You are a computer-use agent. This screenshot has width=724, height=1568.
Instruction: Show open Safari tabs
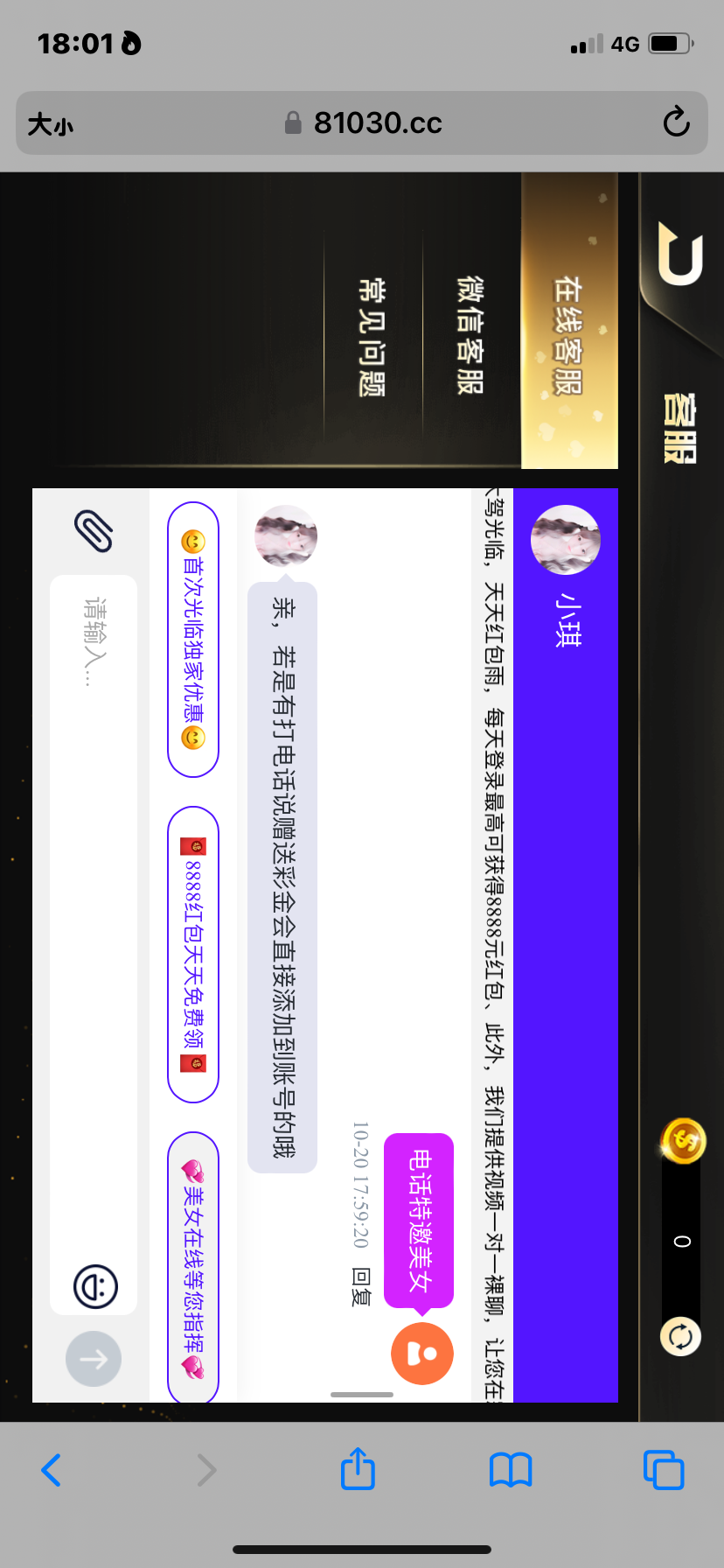[664, 1469]
